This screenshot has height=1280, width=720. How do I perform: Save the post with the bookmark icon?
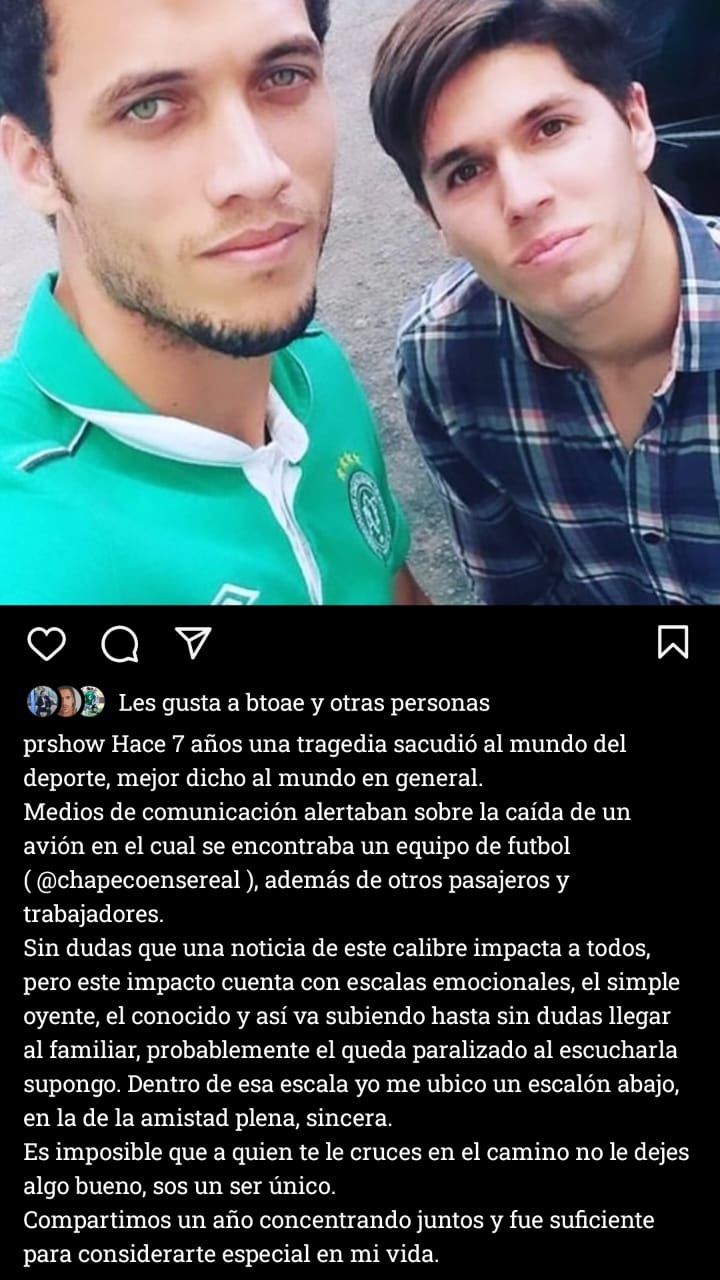(x=673, y=642)
